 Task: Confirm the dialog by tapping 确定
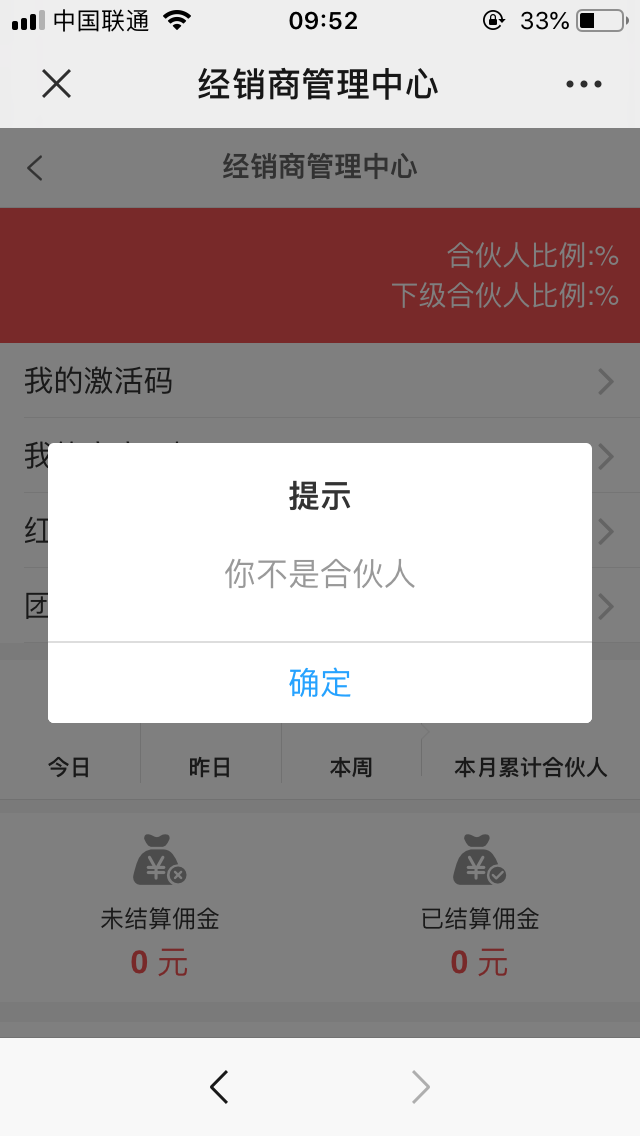pyautogui.click(x=320, y=683)
